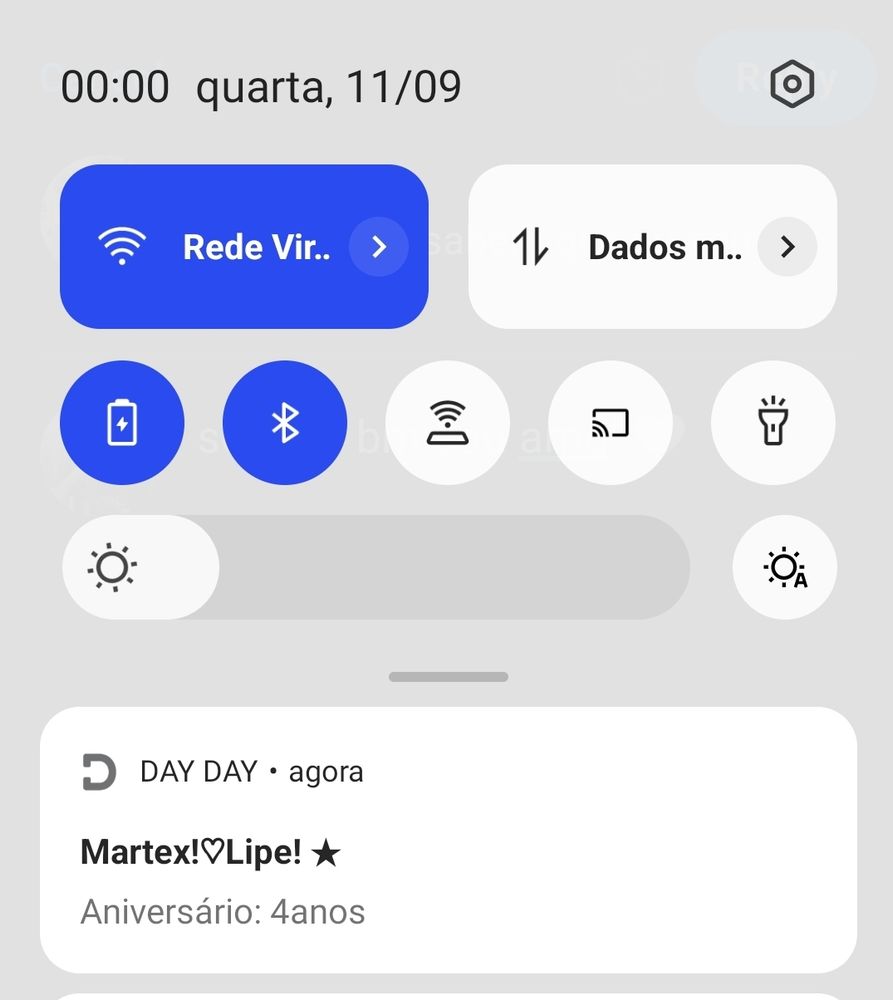
Task: Tap the brightness slider
Action: [376, 568]
